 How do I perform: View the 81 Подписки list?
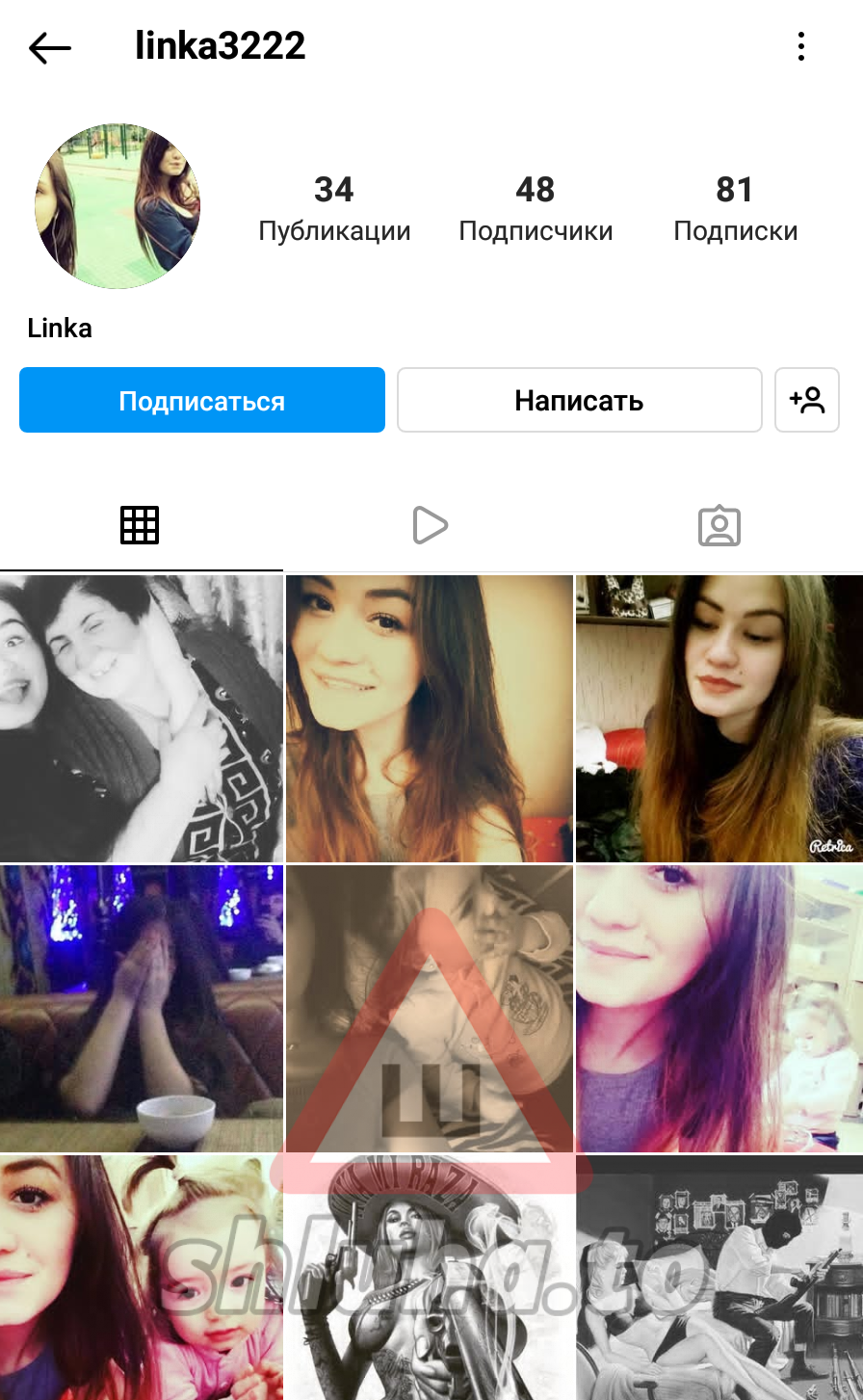coord(735,208)
